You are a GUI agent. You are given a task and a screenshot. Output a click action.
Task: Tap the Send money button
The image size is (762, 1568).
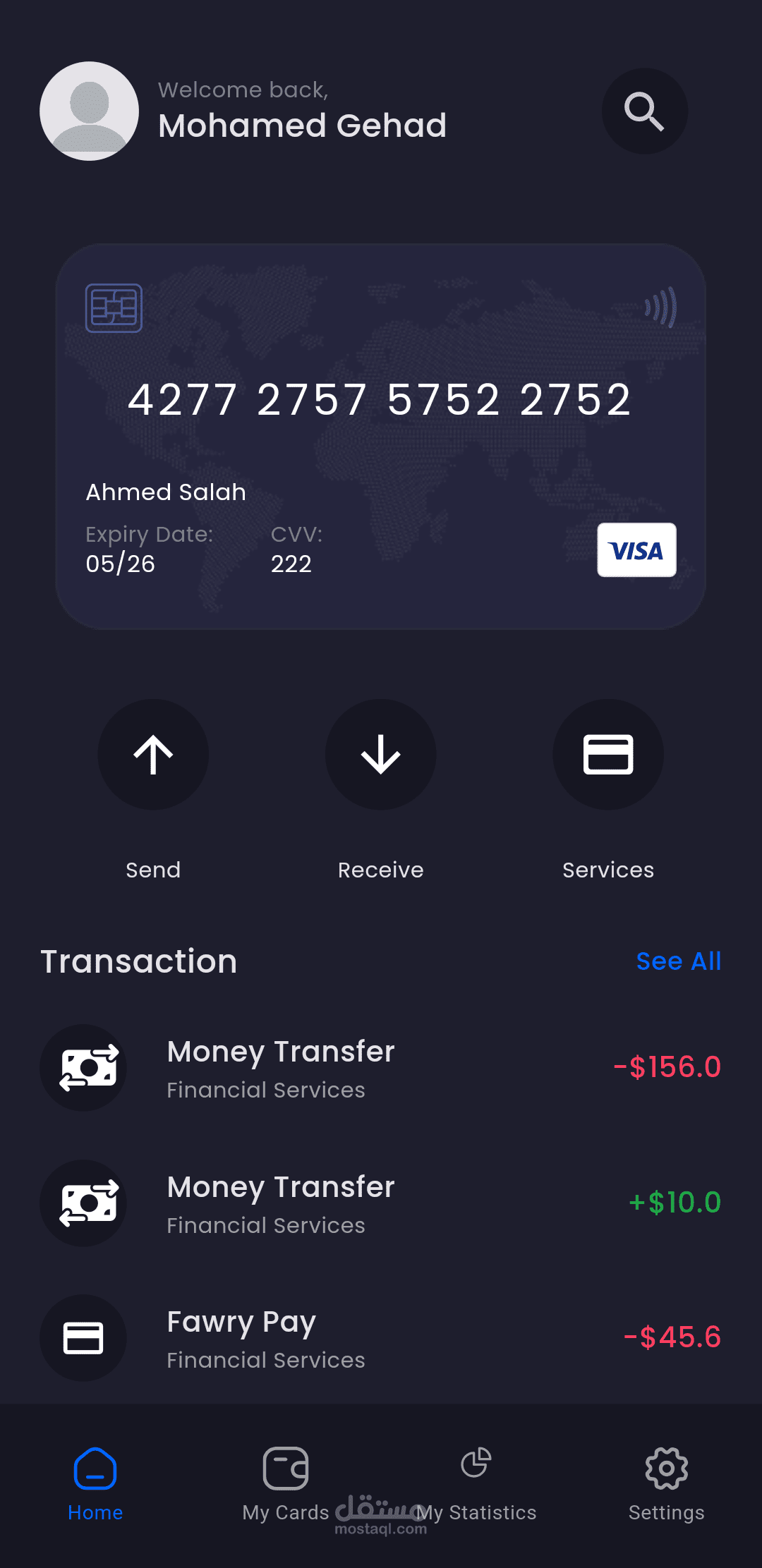click(x=153, y=755)
